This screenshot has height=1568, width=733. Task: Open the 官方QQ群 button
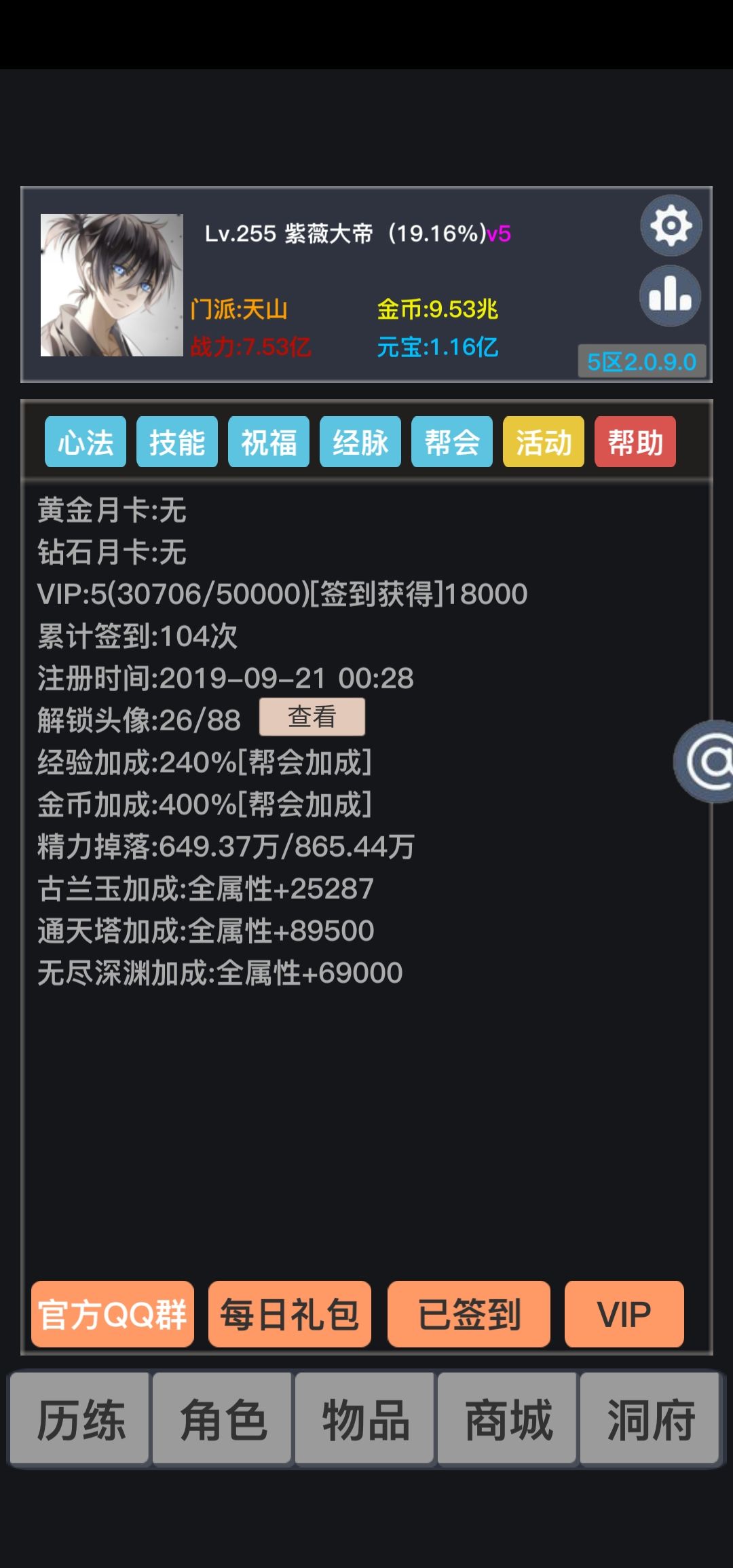(113, 1314)
